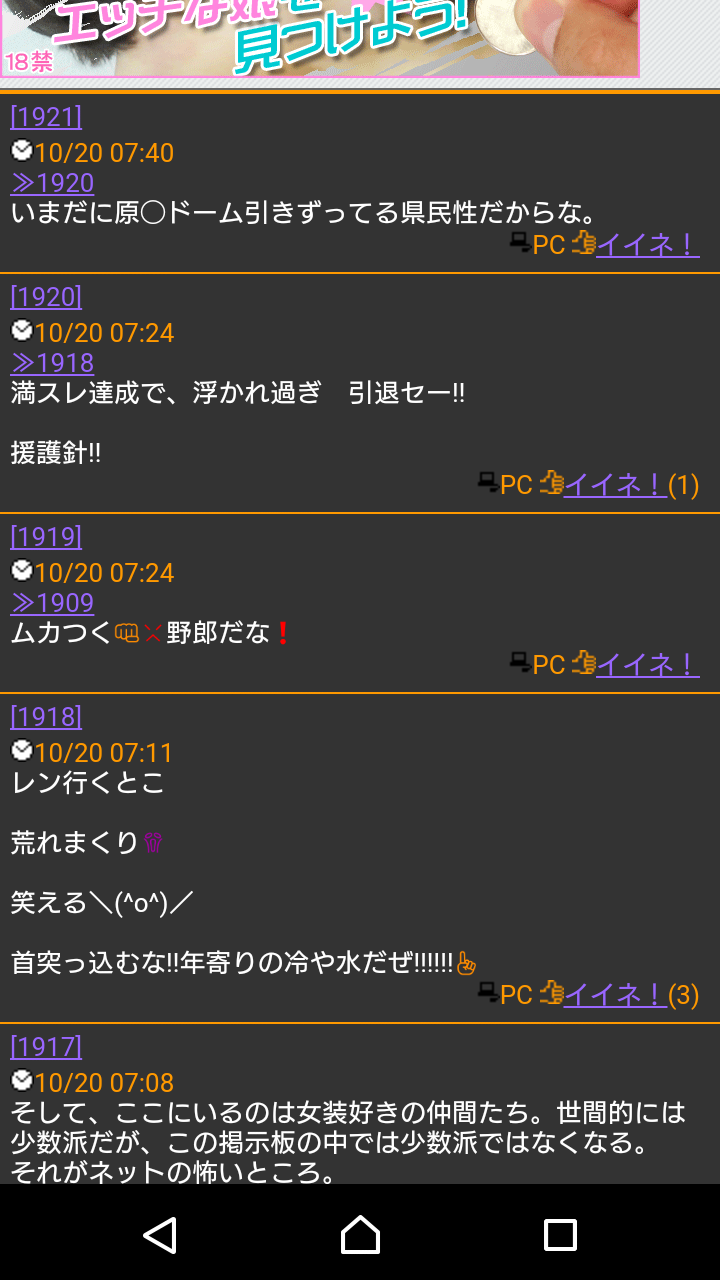Open post number link [1918]
Screen dimensions: 720x1280
(46, 717)
